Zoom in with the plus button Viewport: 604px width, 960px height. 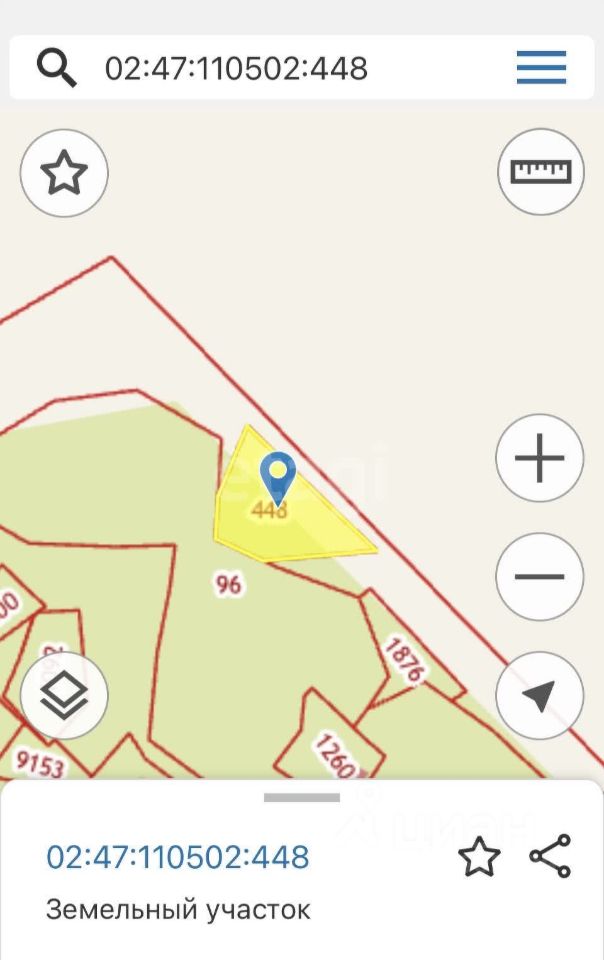(x=539, y=459)
